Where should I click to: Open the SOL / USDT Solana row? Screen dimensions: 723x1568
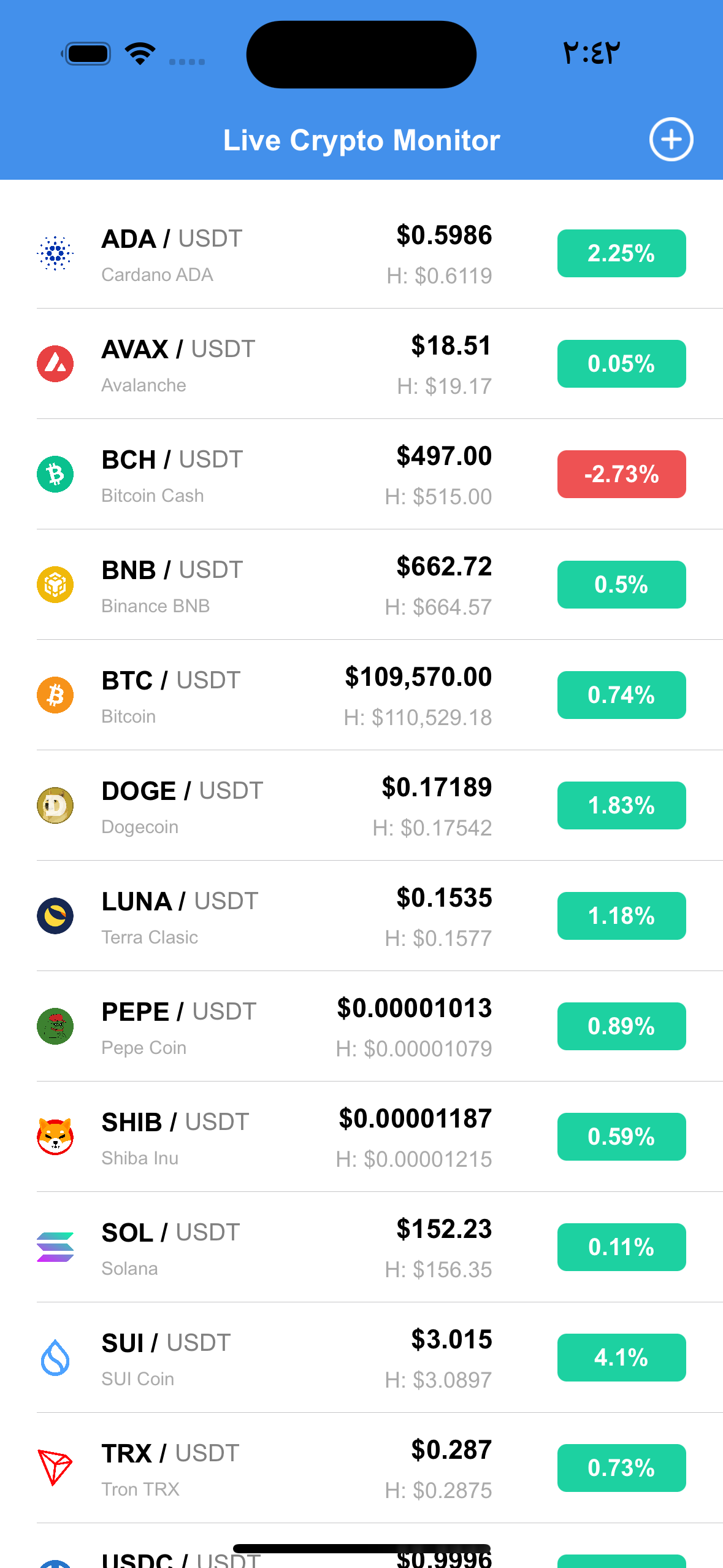pyautogui.click(x=361, y=1247)
